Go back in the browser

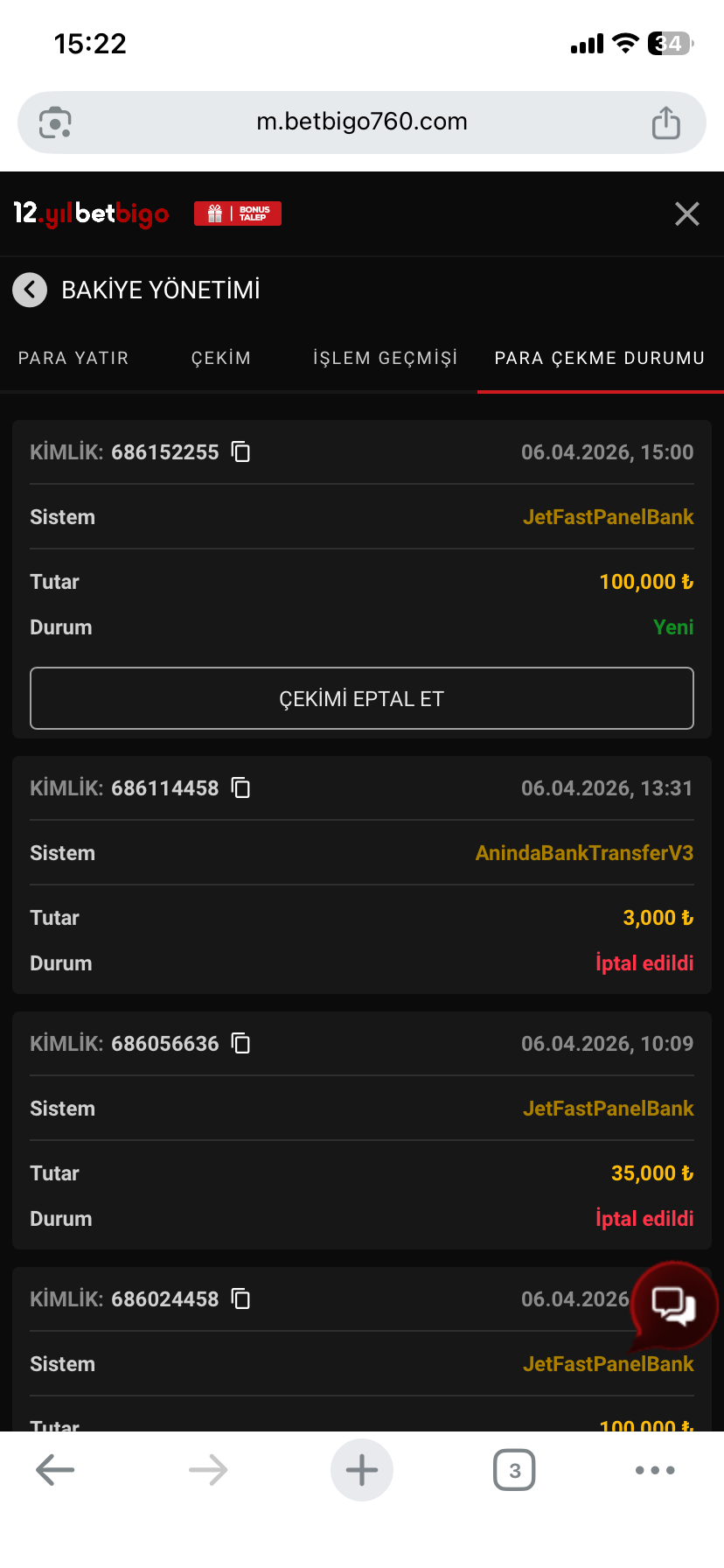coord(55,1470)
